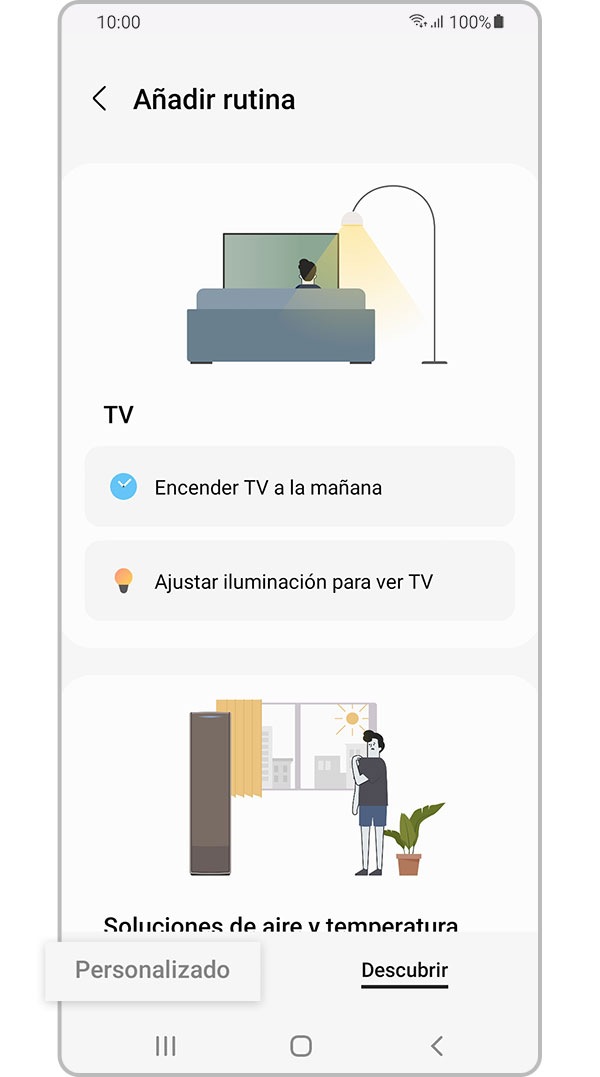Switch to the Personalizado tab
Viewport: 600px width, 1077px height.
point(153,970)
